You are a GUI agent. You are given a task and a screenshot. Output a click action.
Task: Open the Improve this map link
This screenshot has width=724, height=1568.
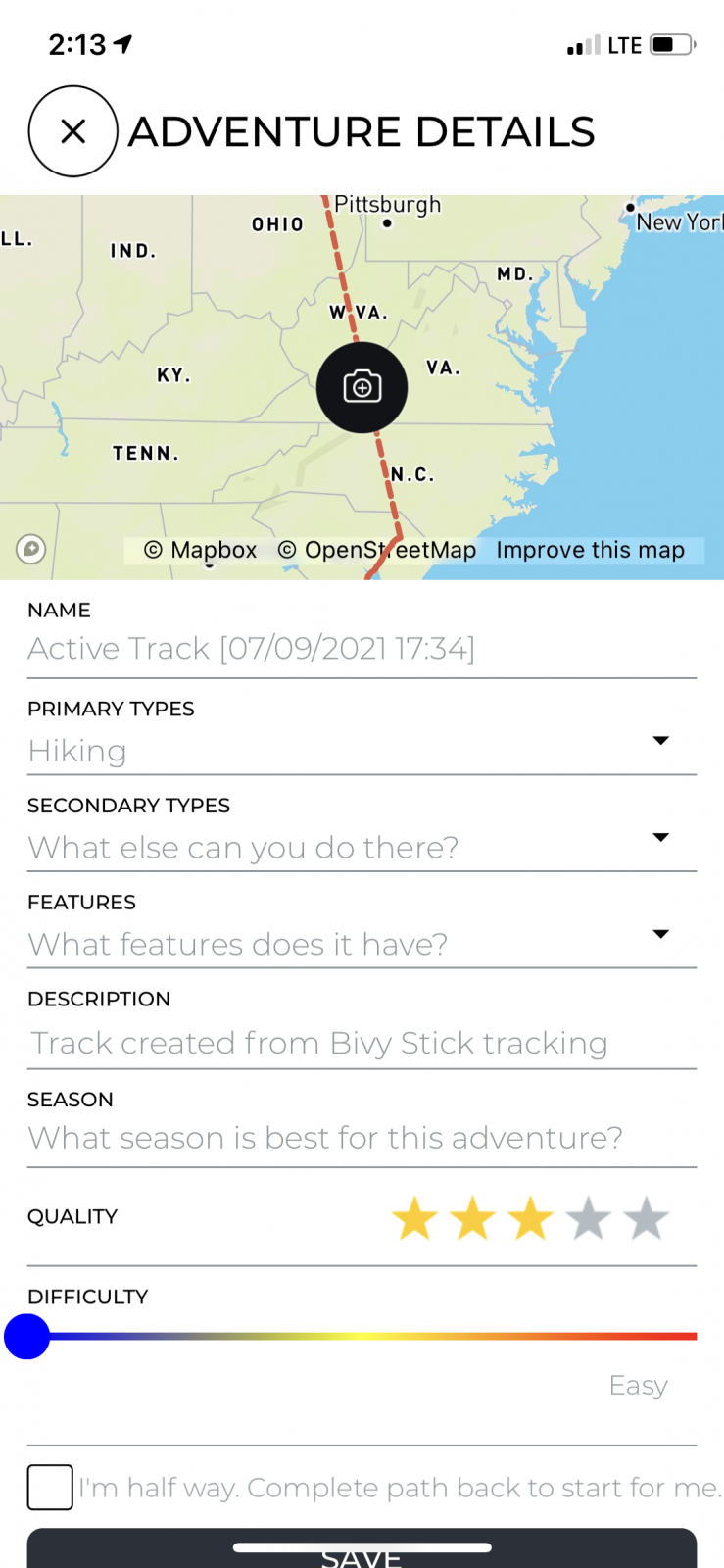[590, 550]
